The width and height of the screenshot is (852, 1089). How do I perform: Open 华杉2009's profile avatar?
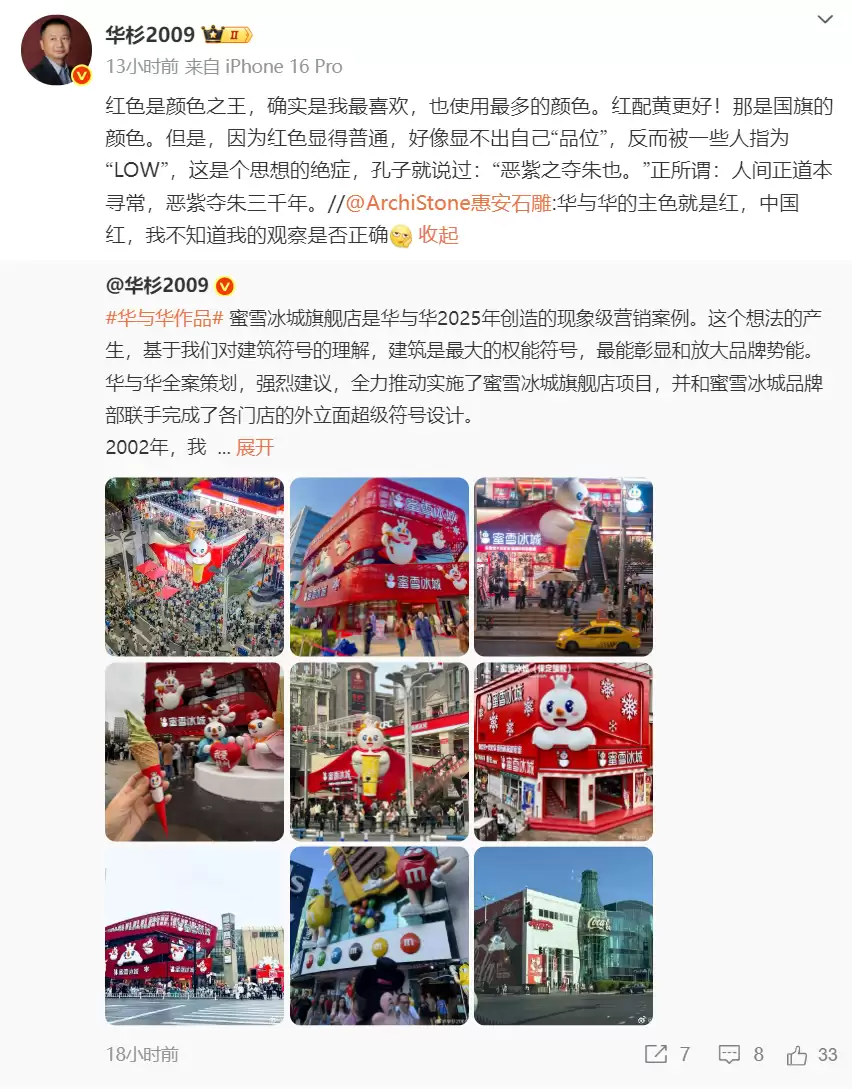(56, 51)
